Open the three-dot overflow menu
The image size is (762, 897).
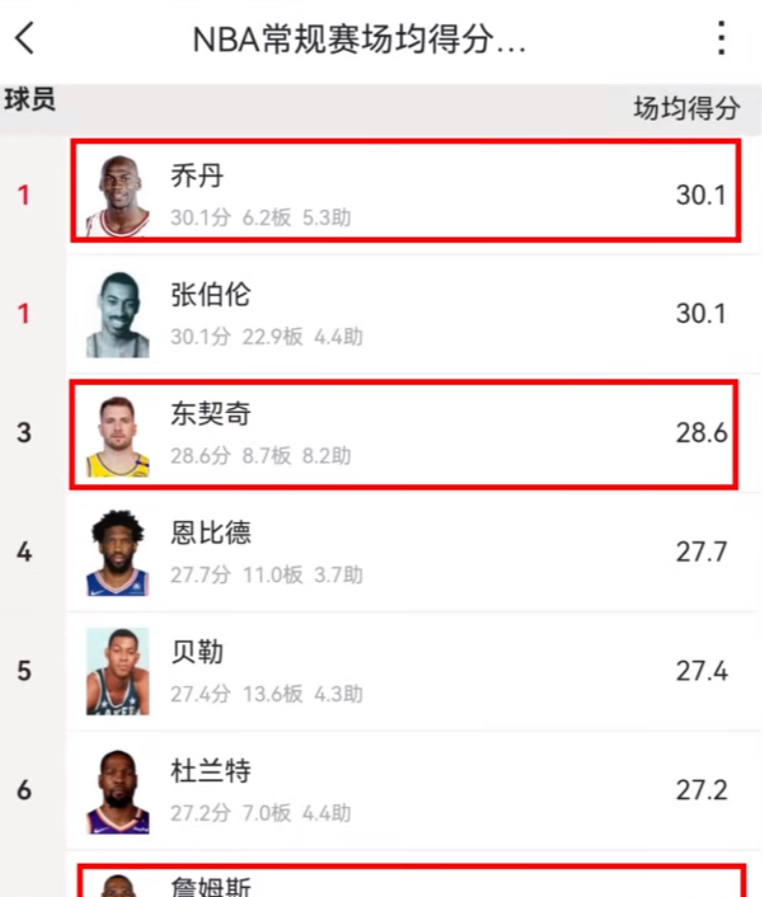[x=721, y=39]
